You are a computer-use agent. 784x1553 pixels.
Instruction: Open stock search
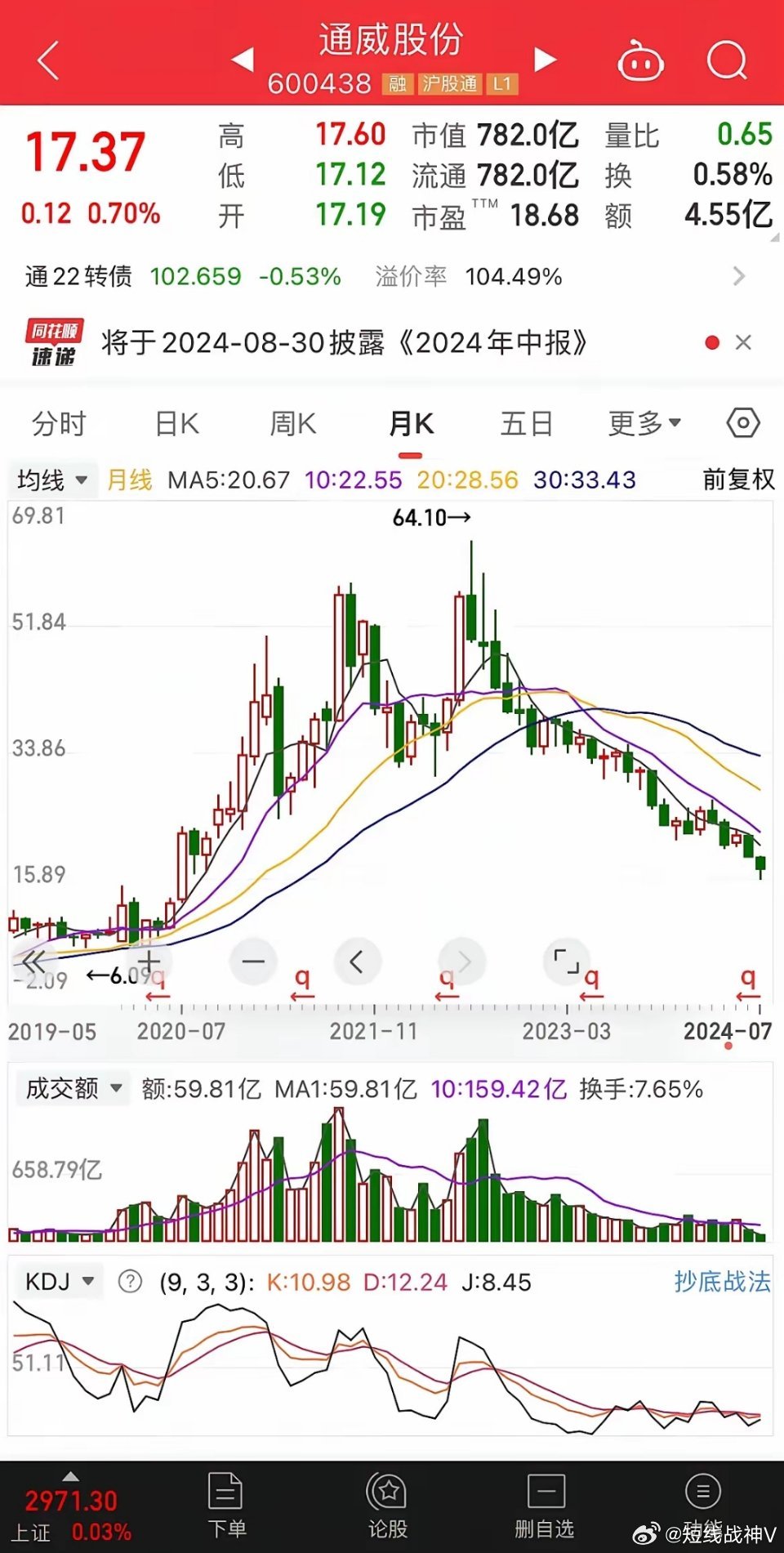(x=727, y=60)
